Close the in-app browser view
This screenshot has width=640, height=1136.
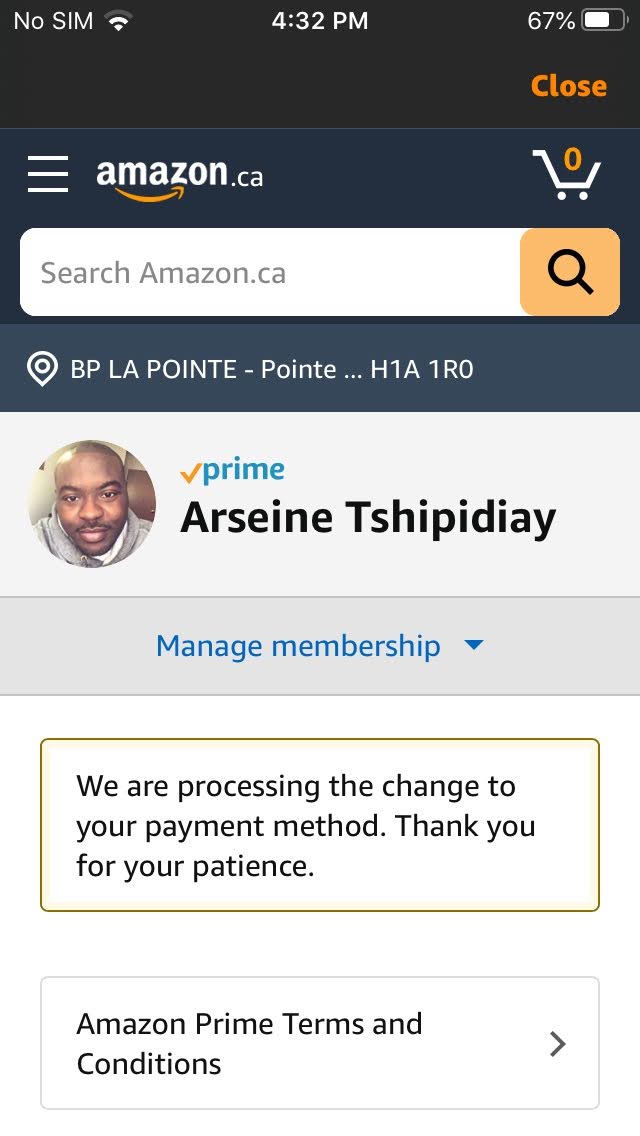[x=568, y=86]
